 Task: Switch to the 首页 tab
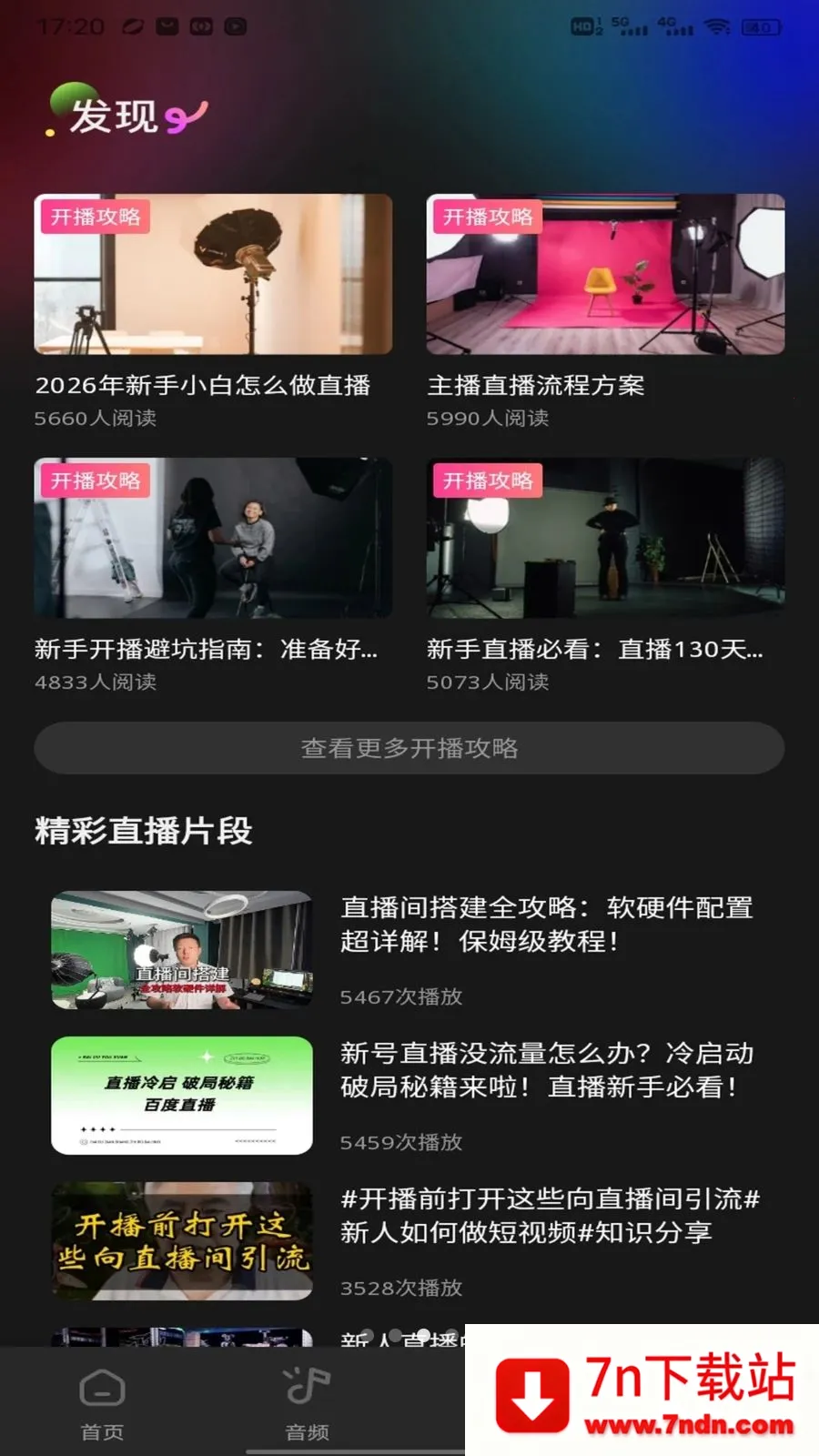pyautogui.click(x=102, y=1404)
